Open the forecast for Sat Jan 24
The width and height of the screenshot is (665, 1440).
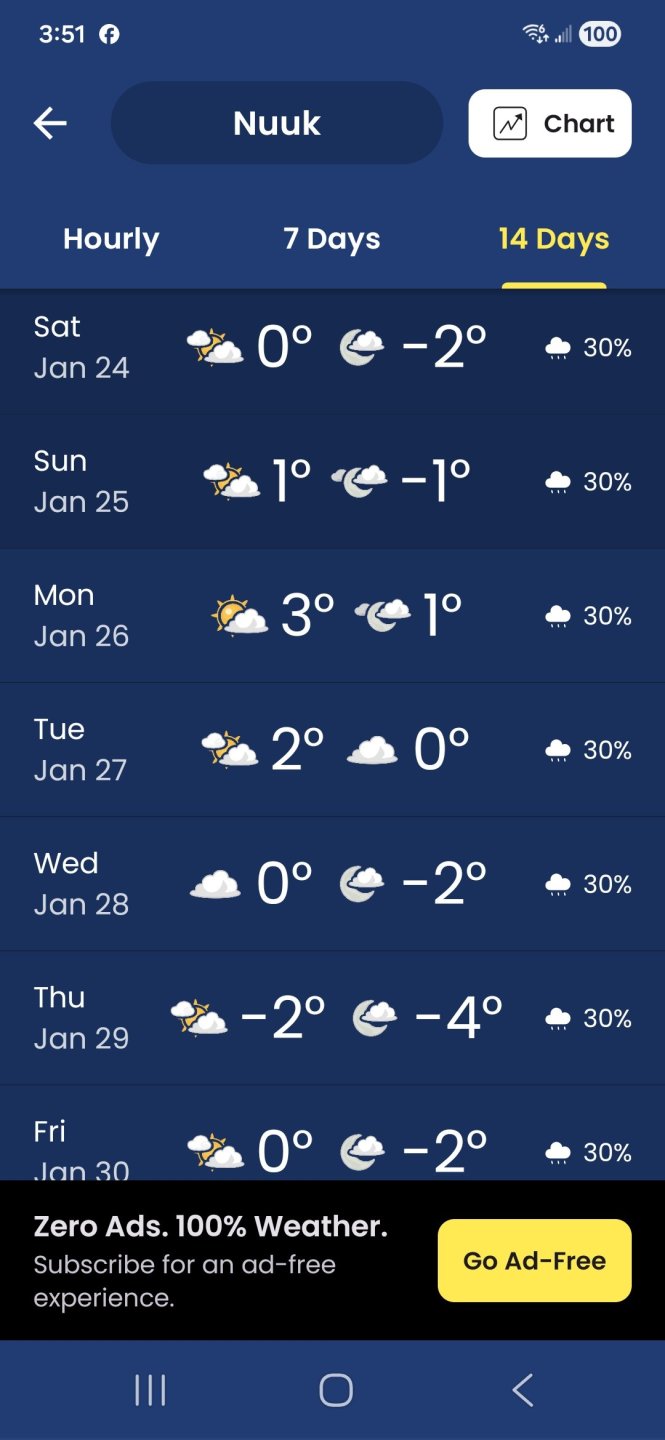[x=332, y=348]
